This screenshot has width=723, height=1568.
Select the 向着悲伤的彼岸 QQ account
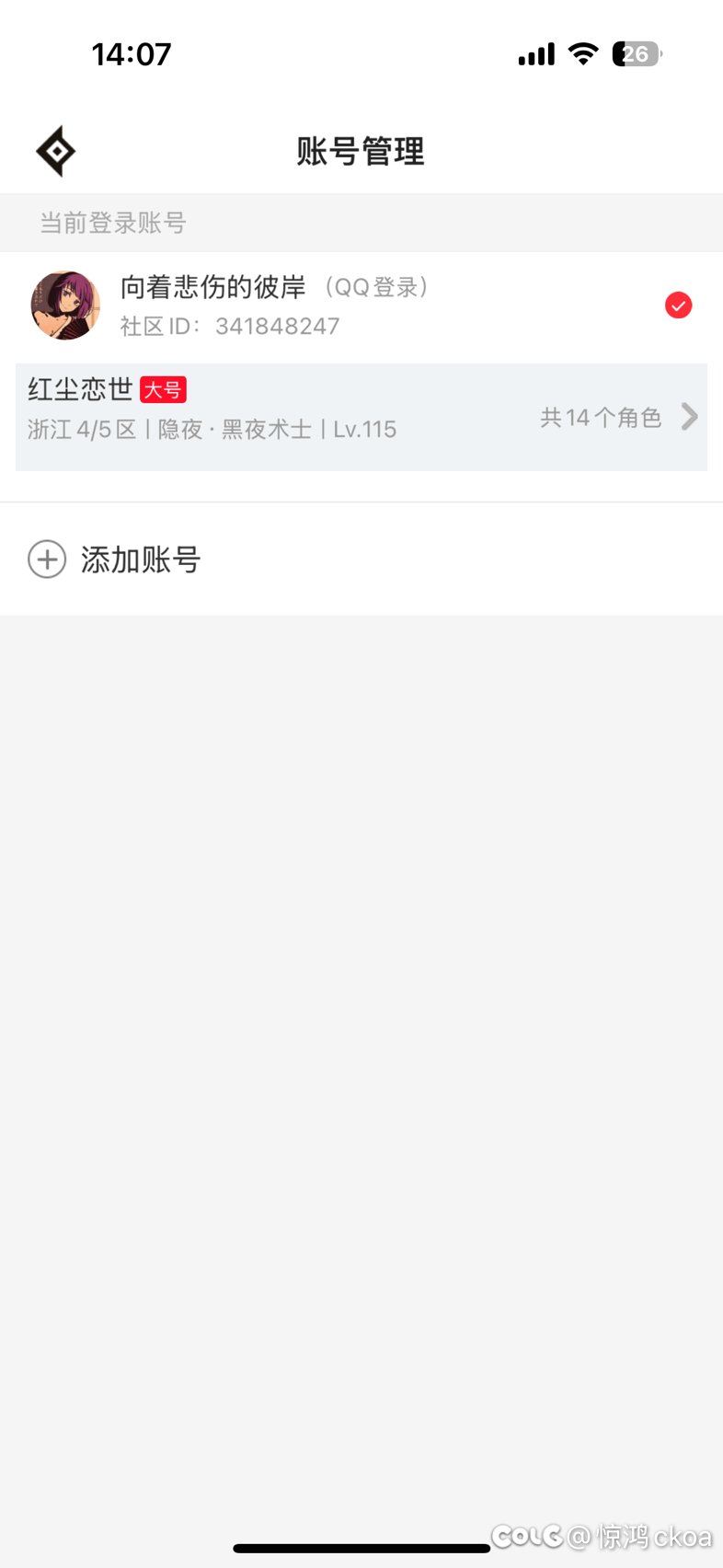coord(361,306)
